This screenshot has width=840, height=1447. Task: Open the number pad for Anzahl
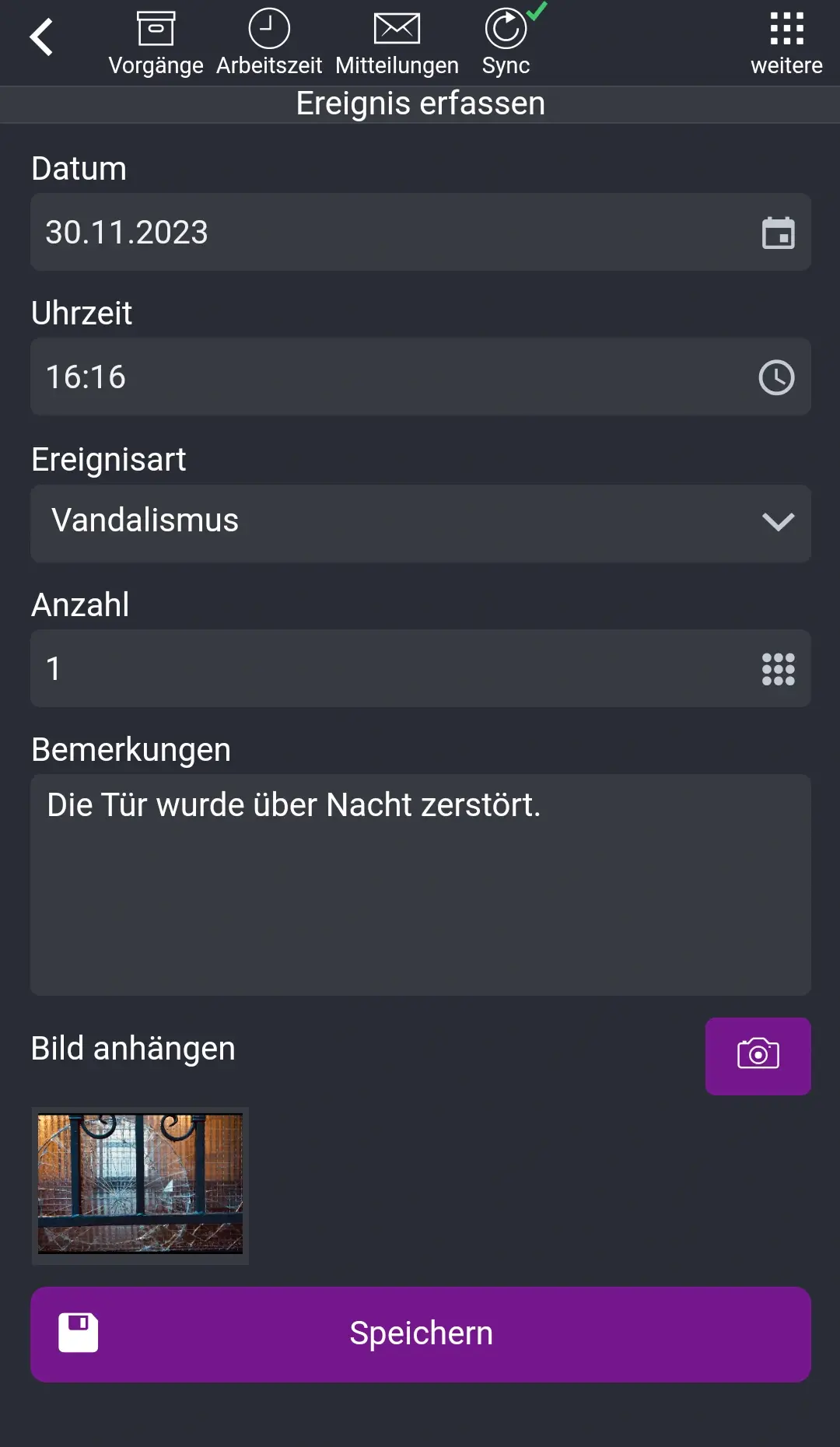point(779,668)
